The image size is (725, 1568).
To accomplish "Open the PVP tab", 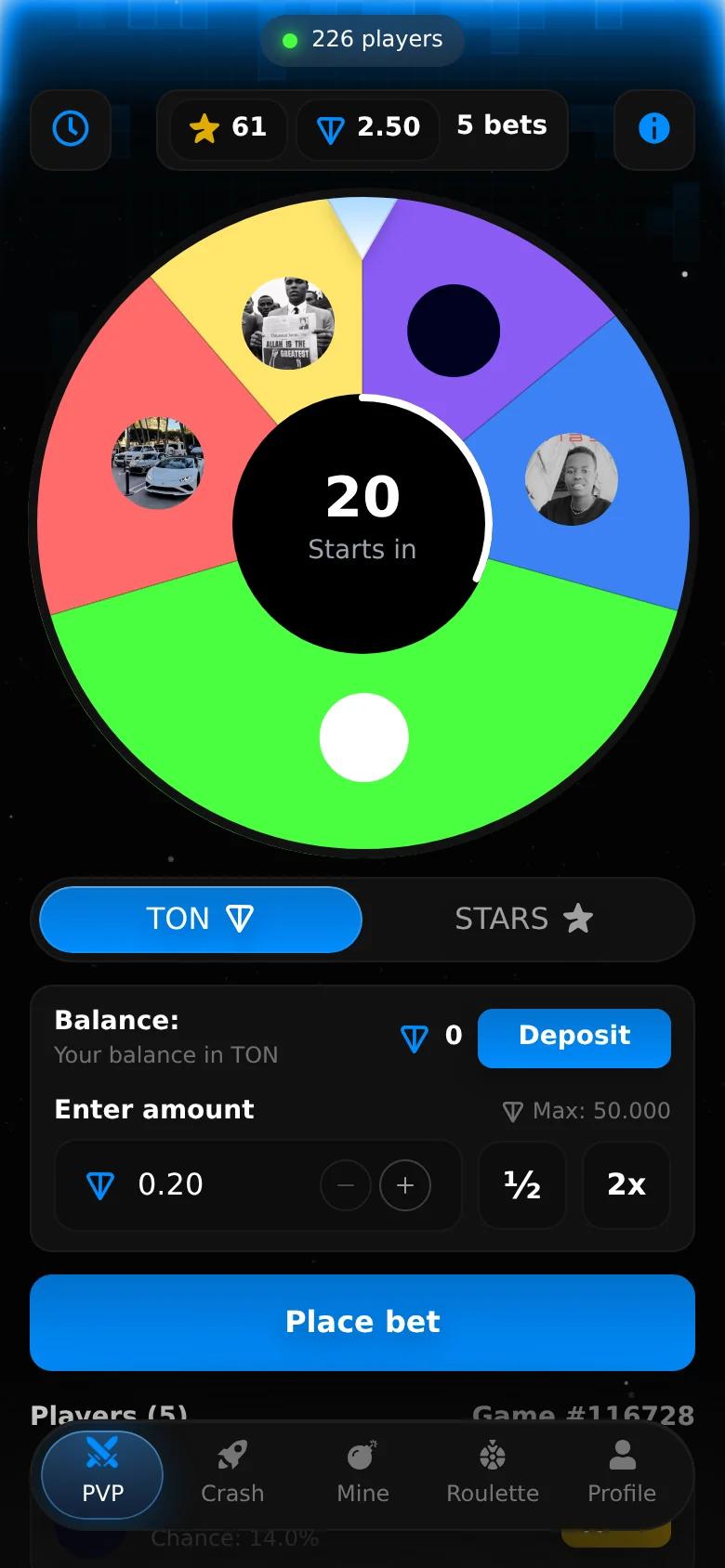I will tap(102, 1474).
